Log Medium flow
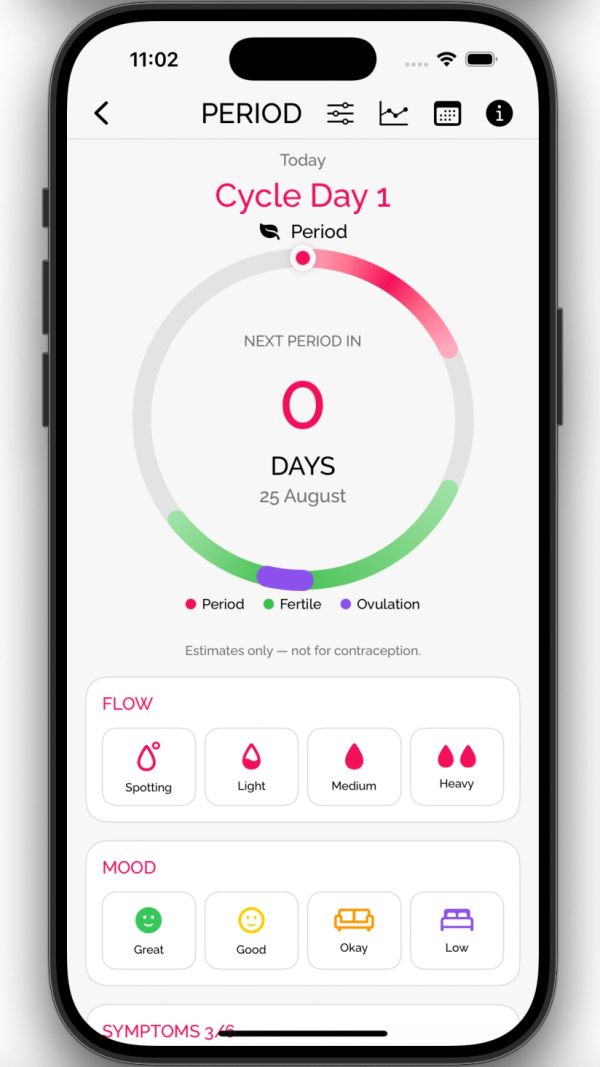The width and height of the screenshot is (600, 1067). [x=354, y=767]
